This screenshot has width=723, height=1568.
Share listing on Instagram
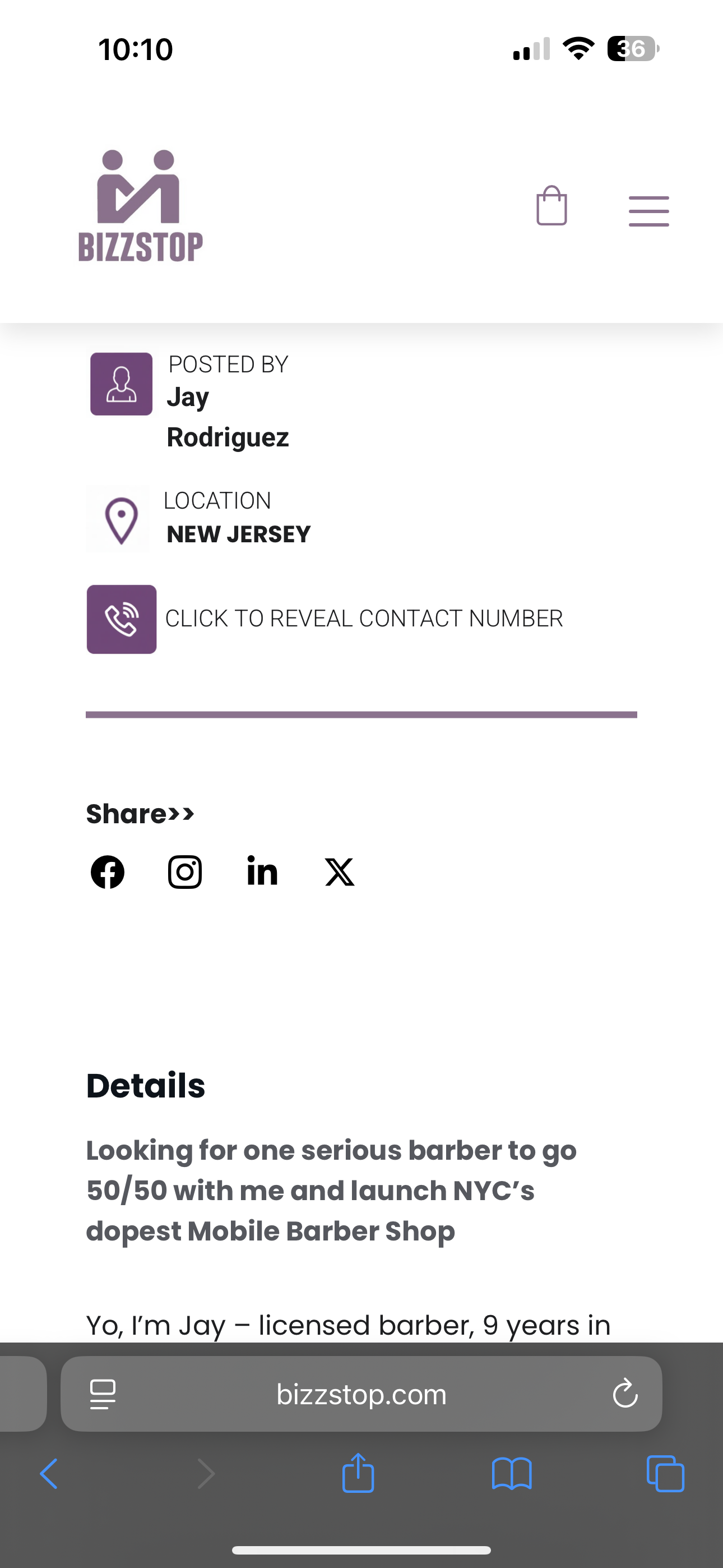(185, 872)
